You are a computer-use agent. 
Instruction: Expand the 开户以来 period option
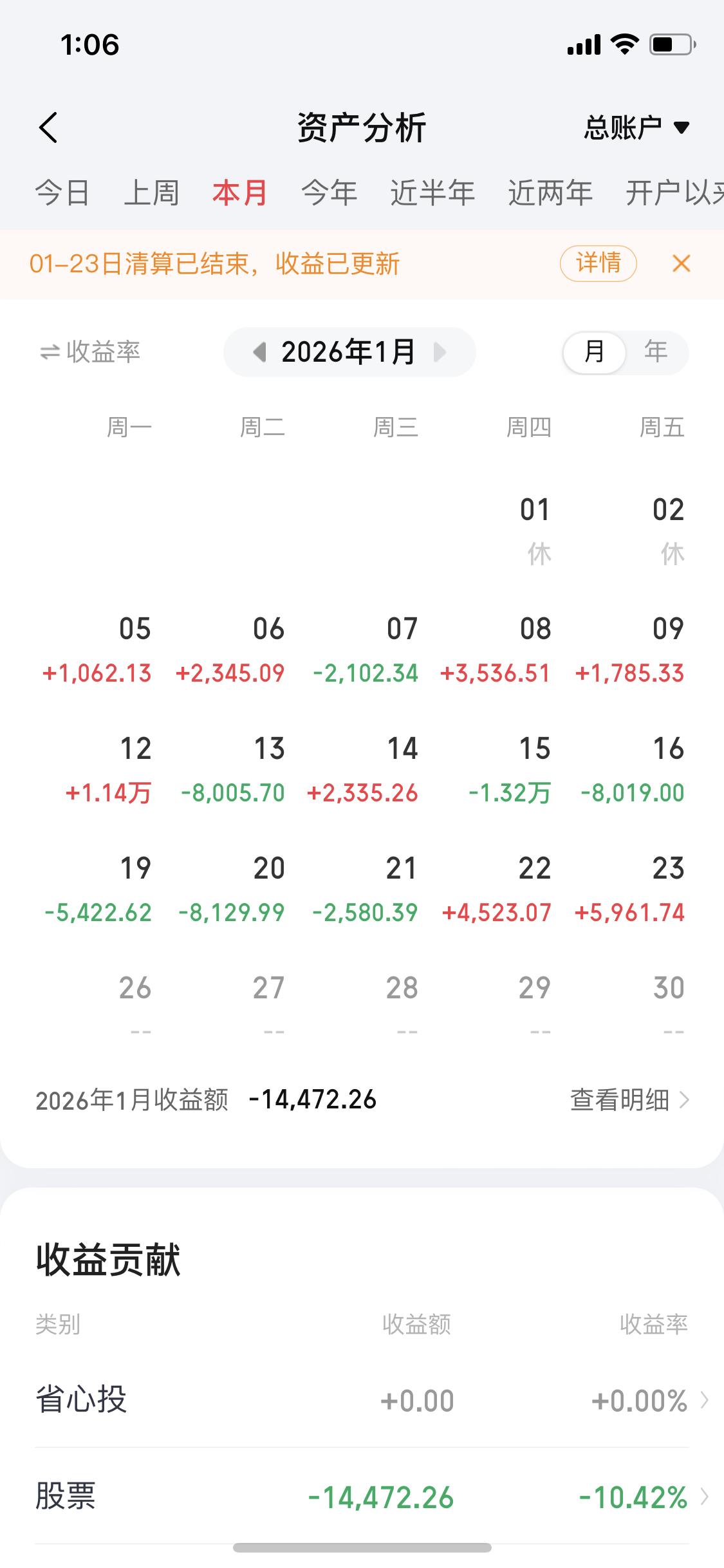click(x=676, y=192)
